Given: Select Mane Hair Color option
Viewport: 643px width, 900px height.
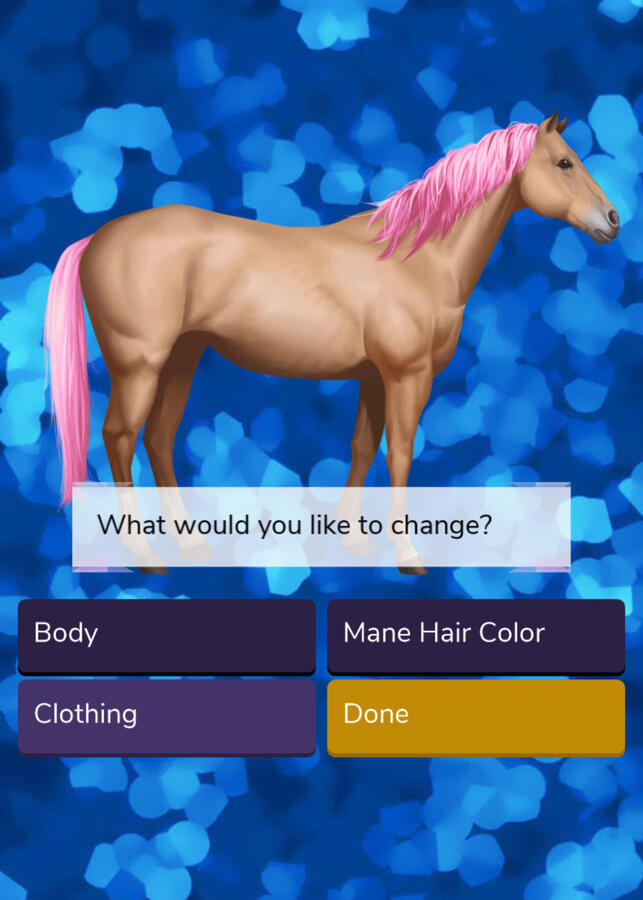Looking at the screenshot, I should (x=476, y=635).
